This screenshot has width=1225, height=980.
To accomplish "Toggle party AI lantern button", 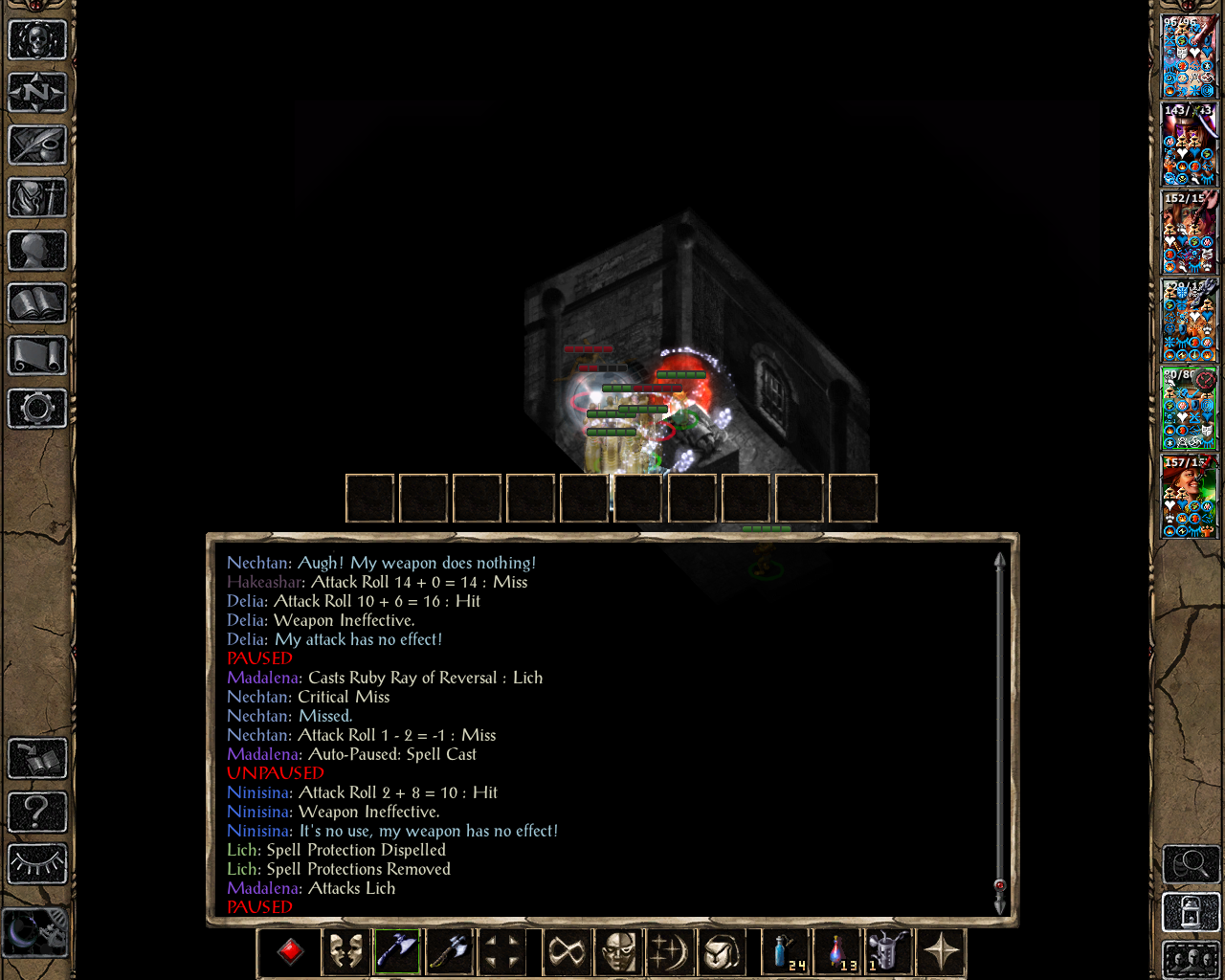I will [x=1191, y=912].
